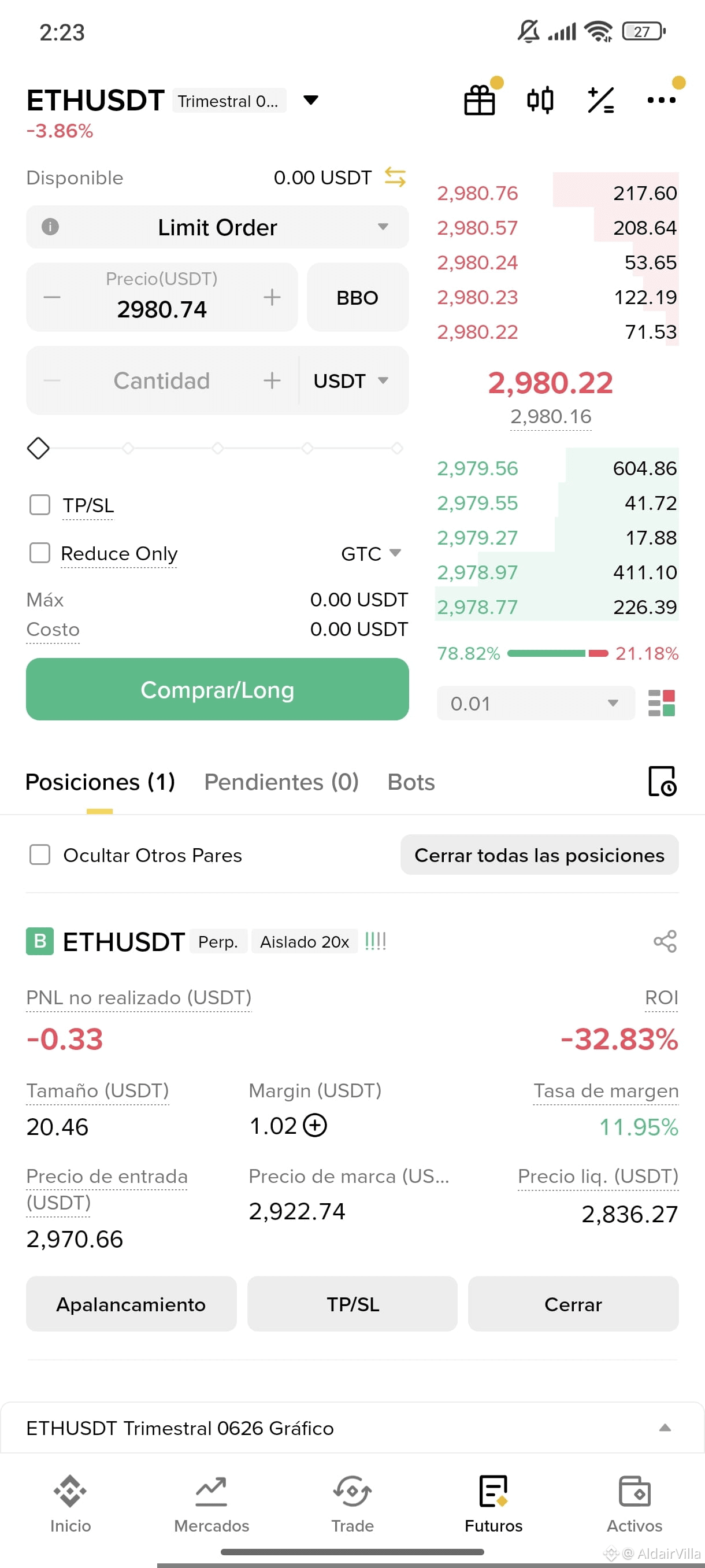The image size is (705, 1568).
Task: Share the ETHUSDT position
Action: click(x=665, y=941)
